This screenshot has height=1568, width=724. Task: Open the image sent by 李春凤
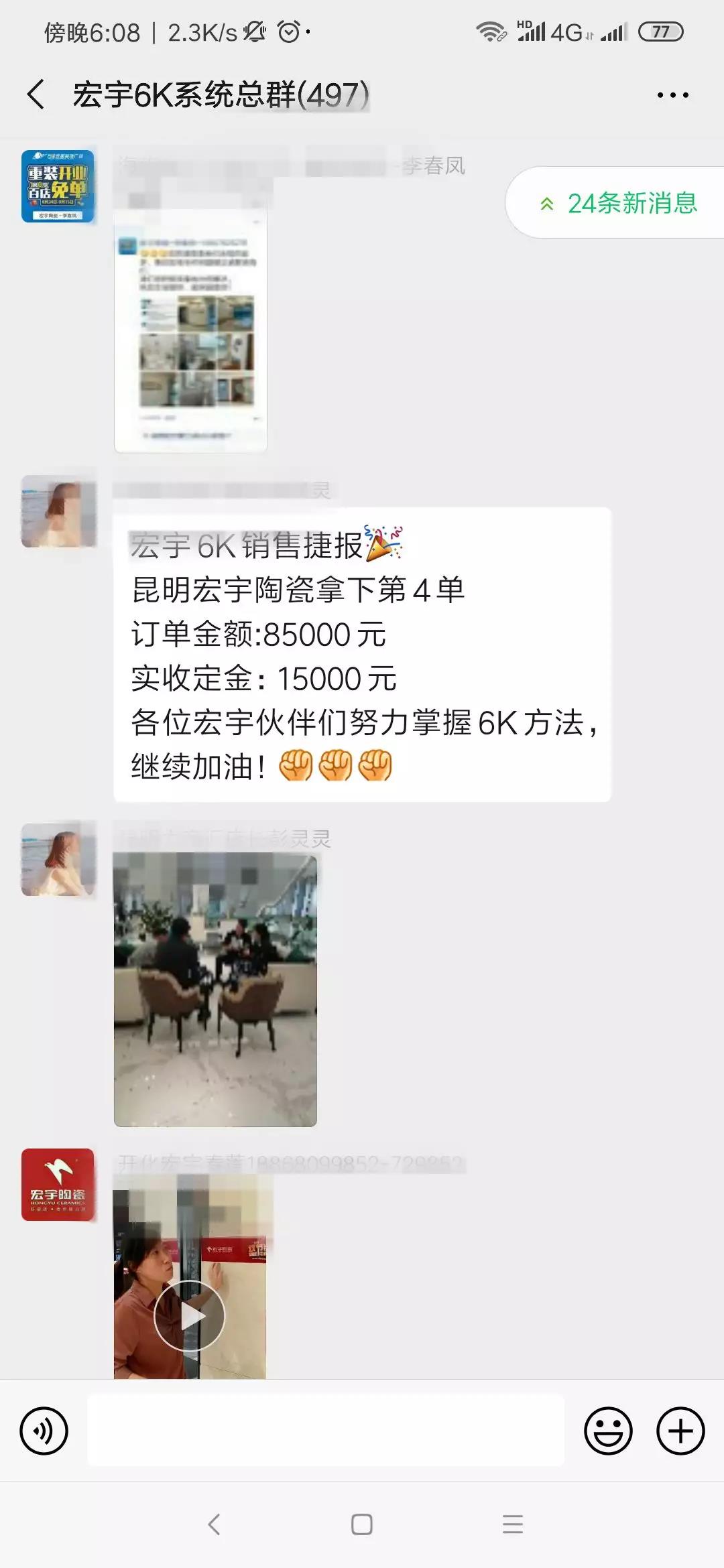coord(191,328)
